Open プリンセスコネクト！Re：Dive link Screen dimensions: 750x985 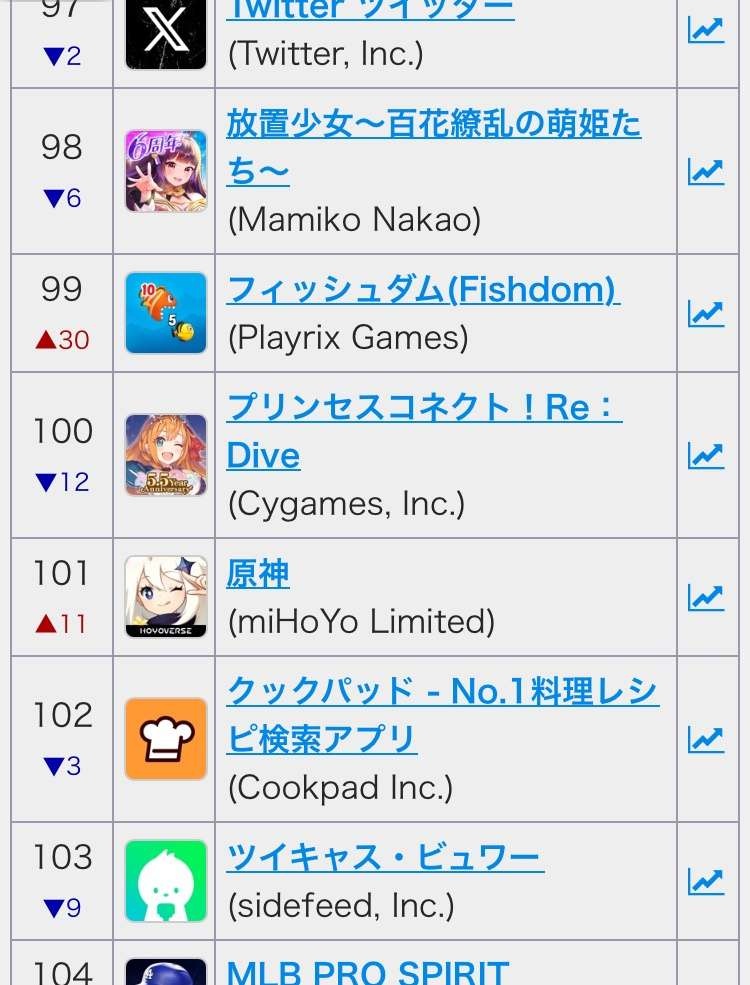click(x=424, y=409)
